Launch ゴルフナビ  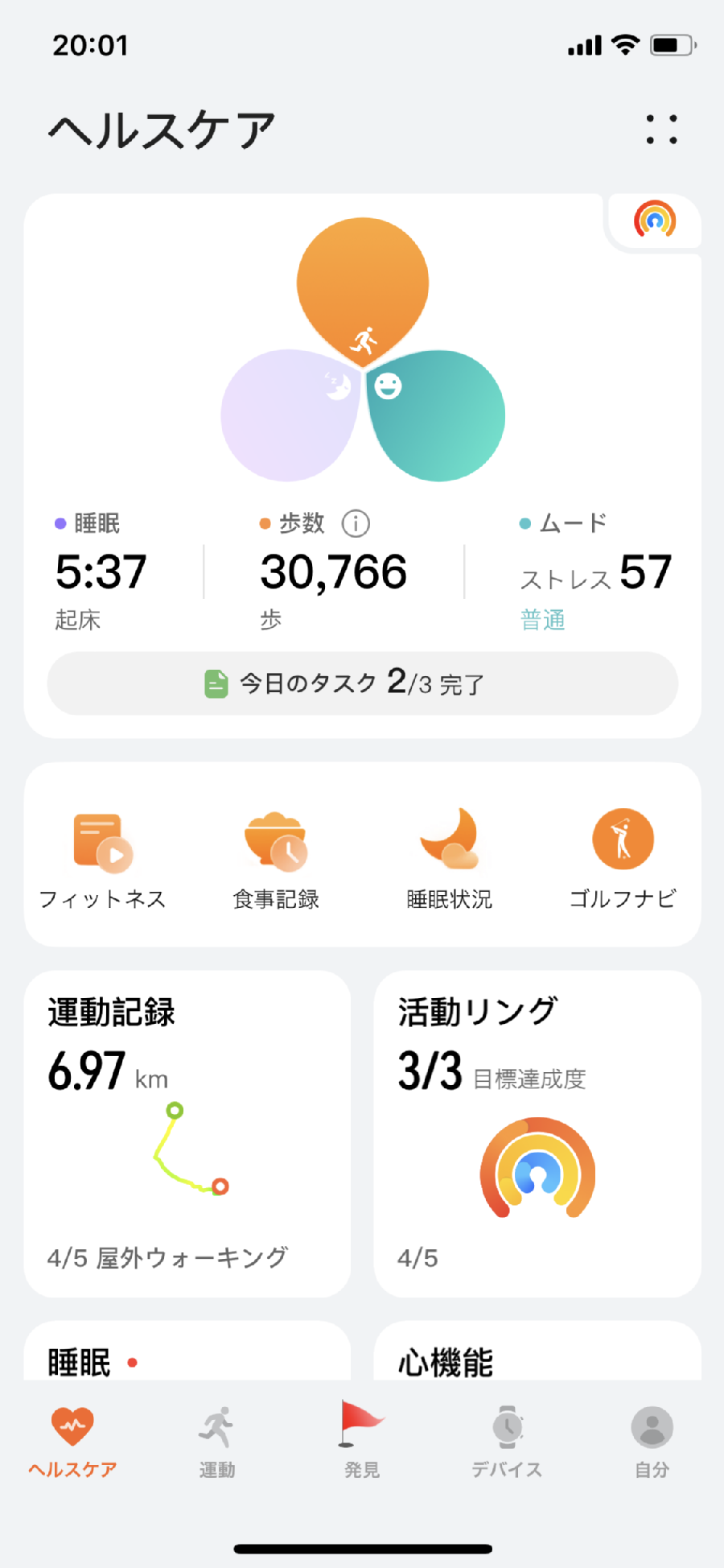pyautogui.click(x=623, y=859)
